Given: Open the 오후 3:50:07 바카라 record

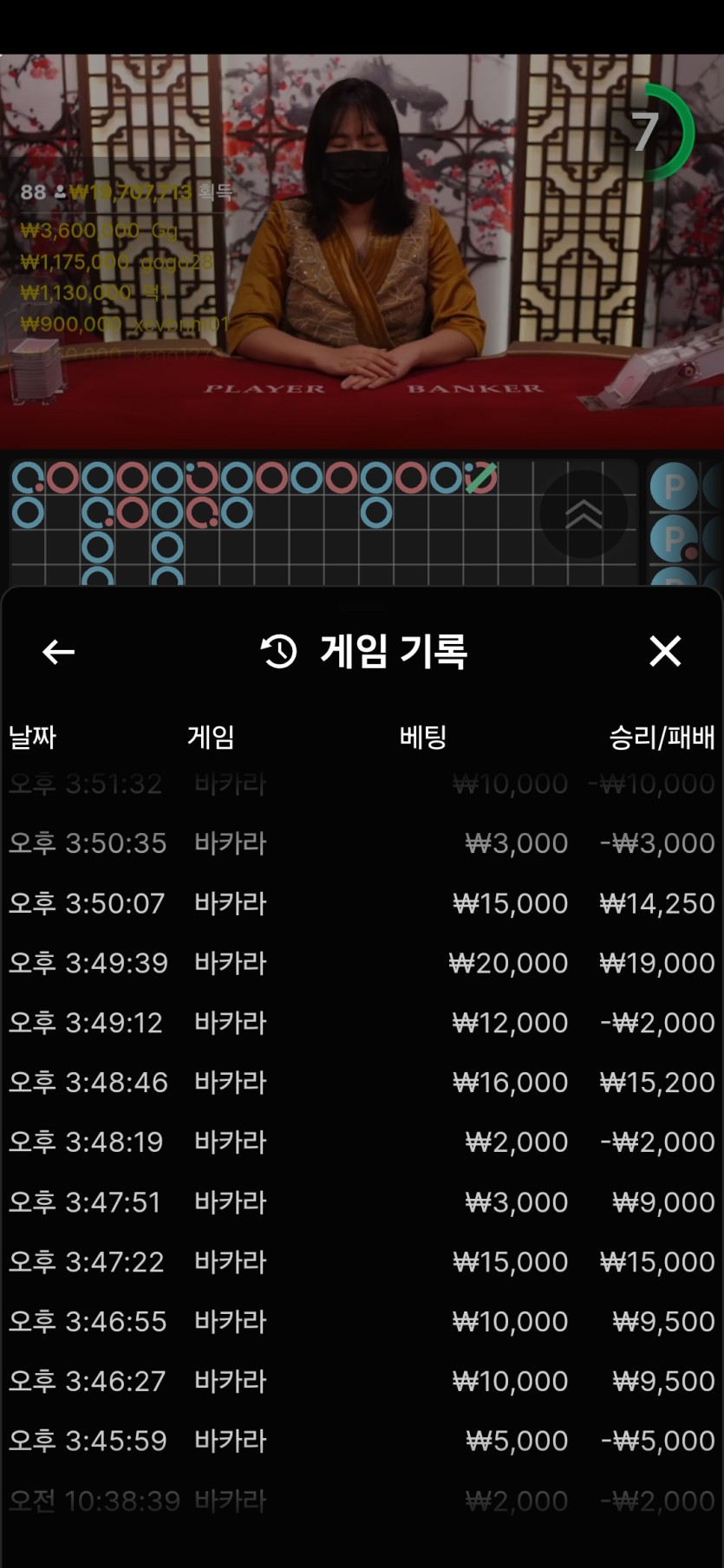Looking at the screenshot, I should (362, 903).
